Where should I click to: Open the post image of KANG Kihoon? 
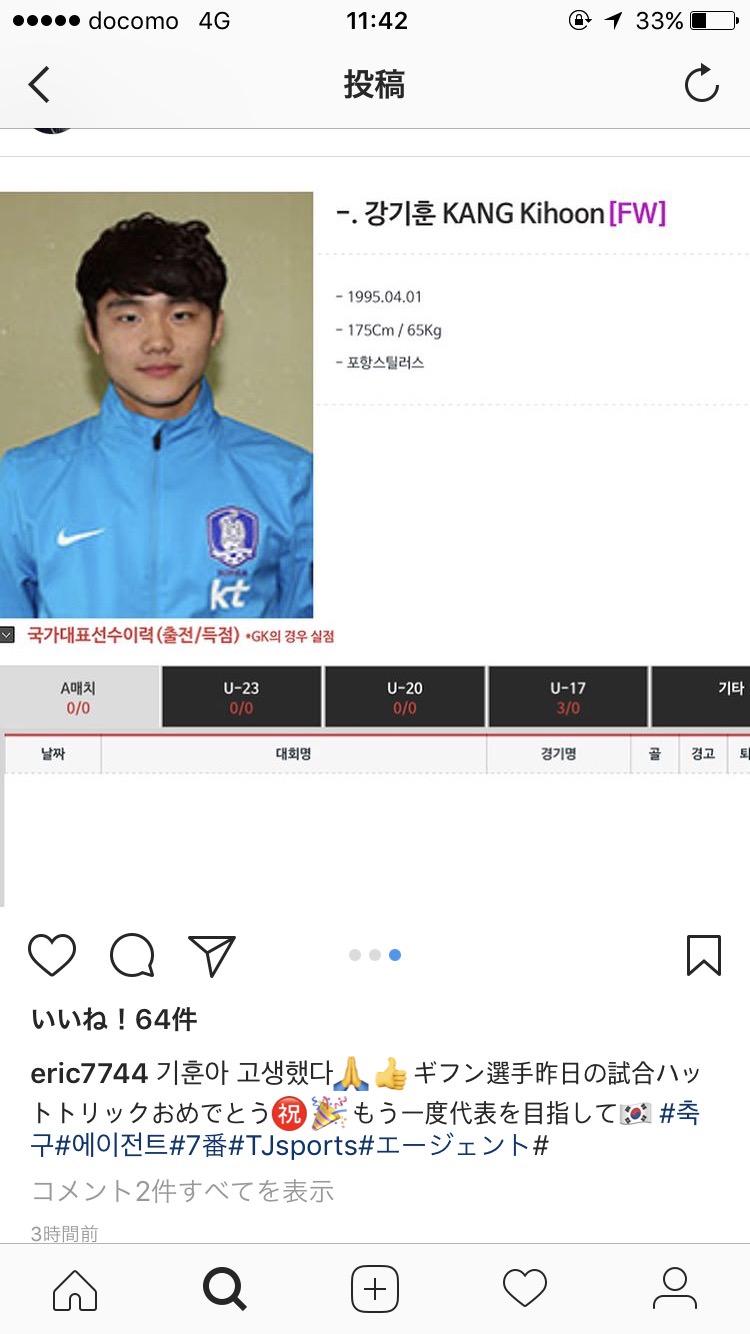375,531
